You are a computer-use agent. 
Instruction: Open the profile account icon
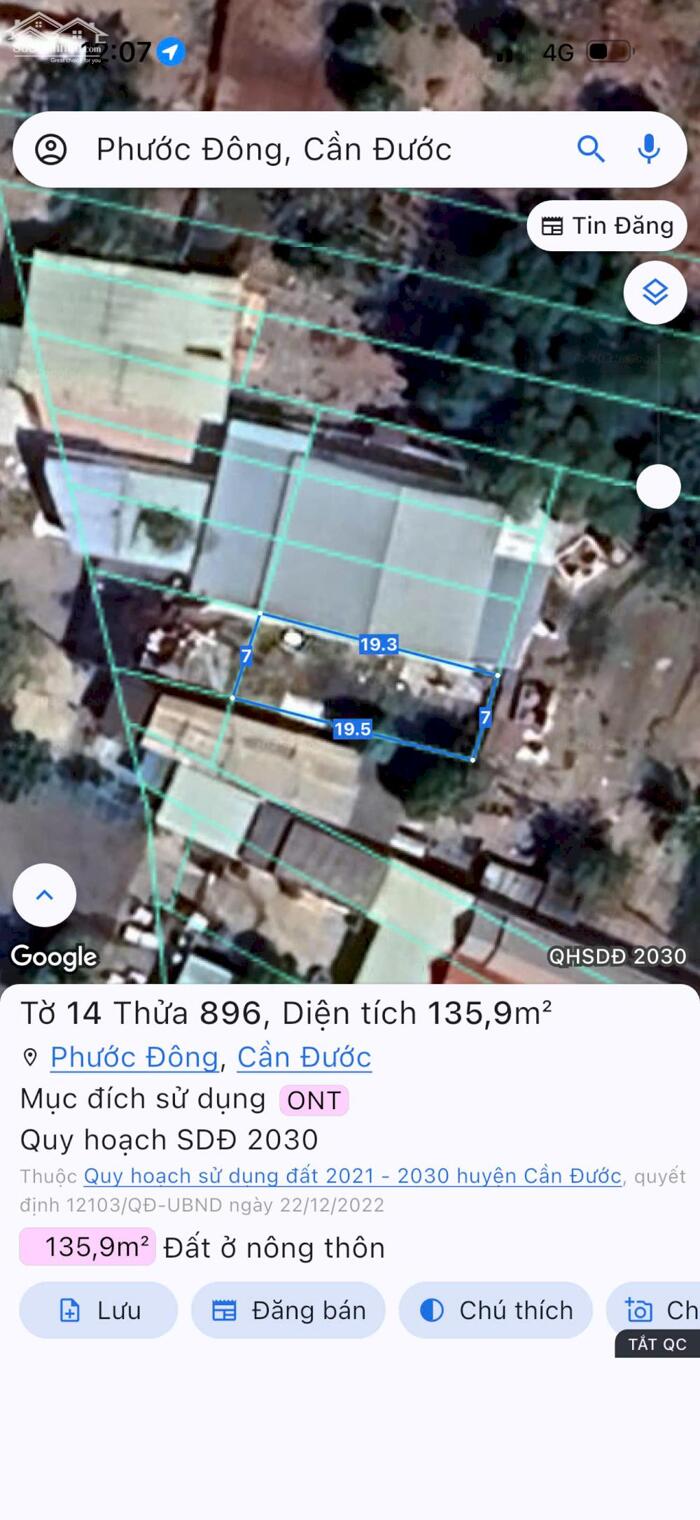pyautogui.click(x=50, y=150)
